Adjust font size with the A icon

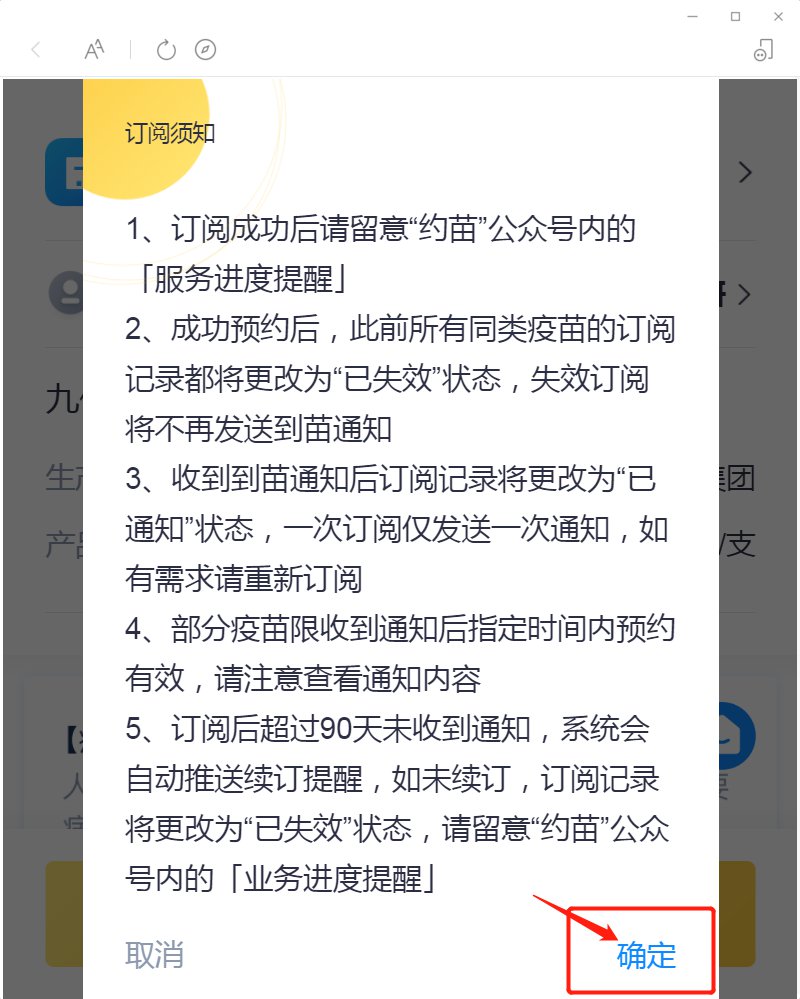point(94,50)
